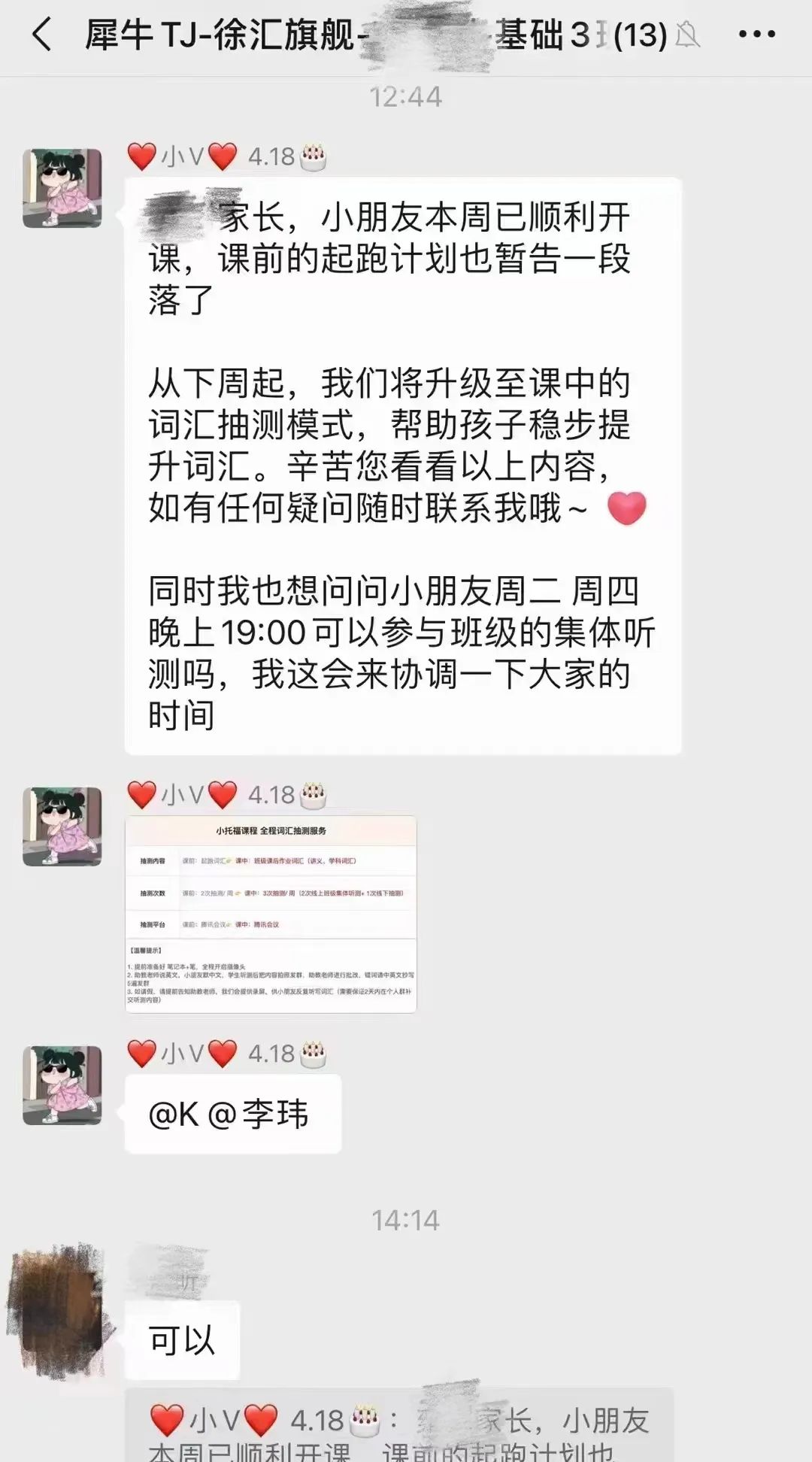Open the 小托福课程 vocabulary service image

click(271, 914)
